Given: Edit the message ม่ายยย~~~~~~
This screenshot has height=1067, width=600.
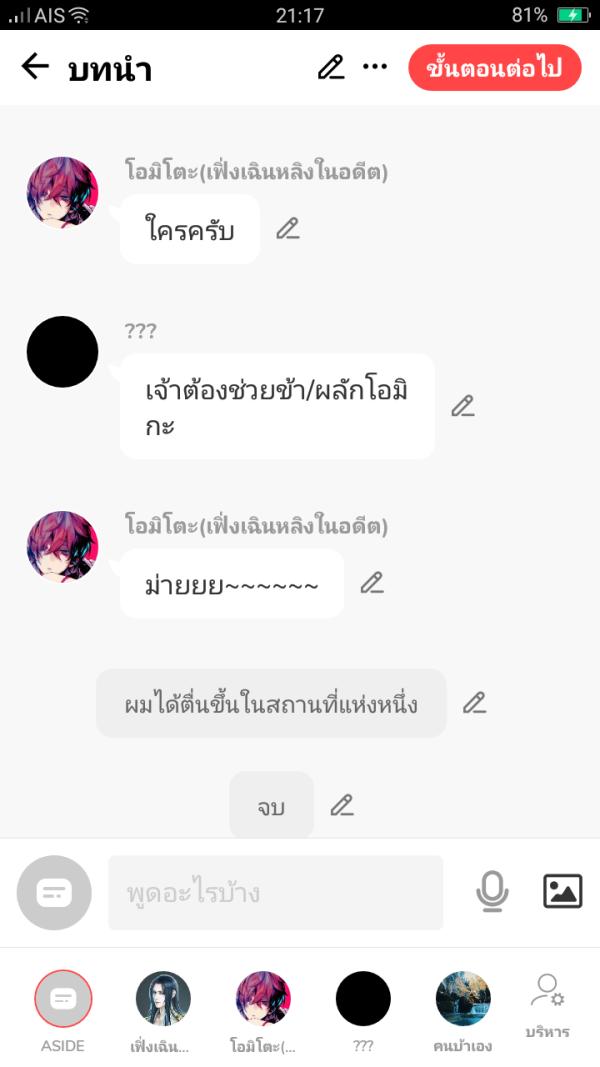Looking at the screenshot, I should (372, 583).
